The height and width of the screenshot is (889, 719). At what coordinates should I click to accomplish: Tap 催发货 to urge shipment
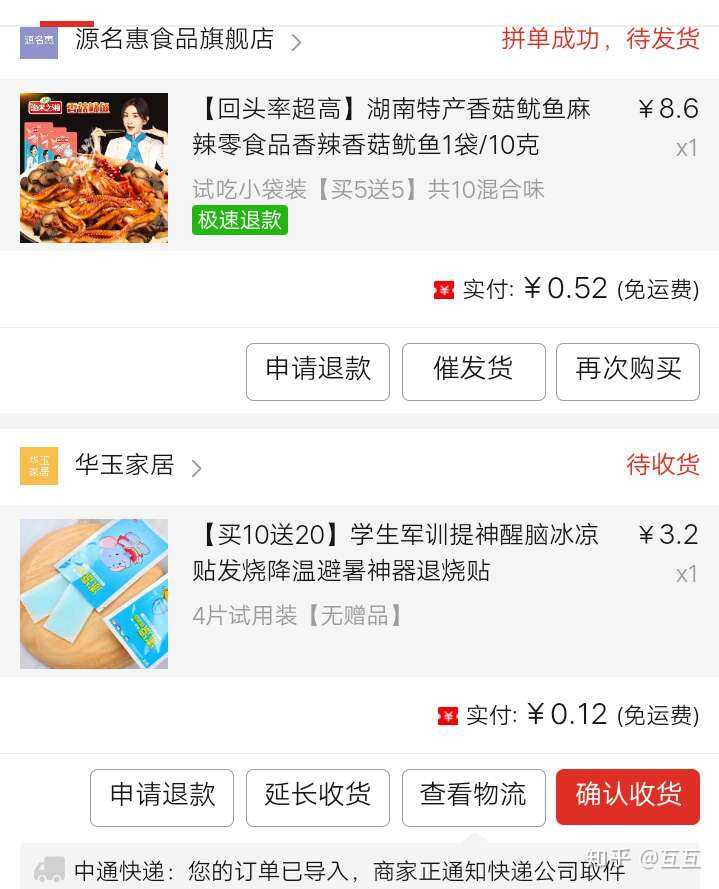click(x=474, y=371)
